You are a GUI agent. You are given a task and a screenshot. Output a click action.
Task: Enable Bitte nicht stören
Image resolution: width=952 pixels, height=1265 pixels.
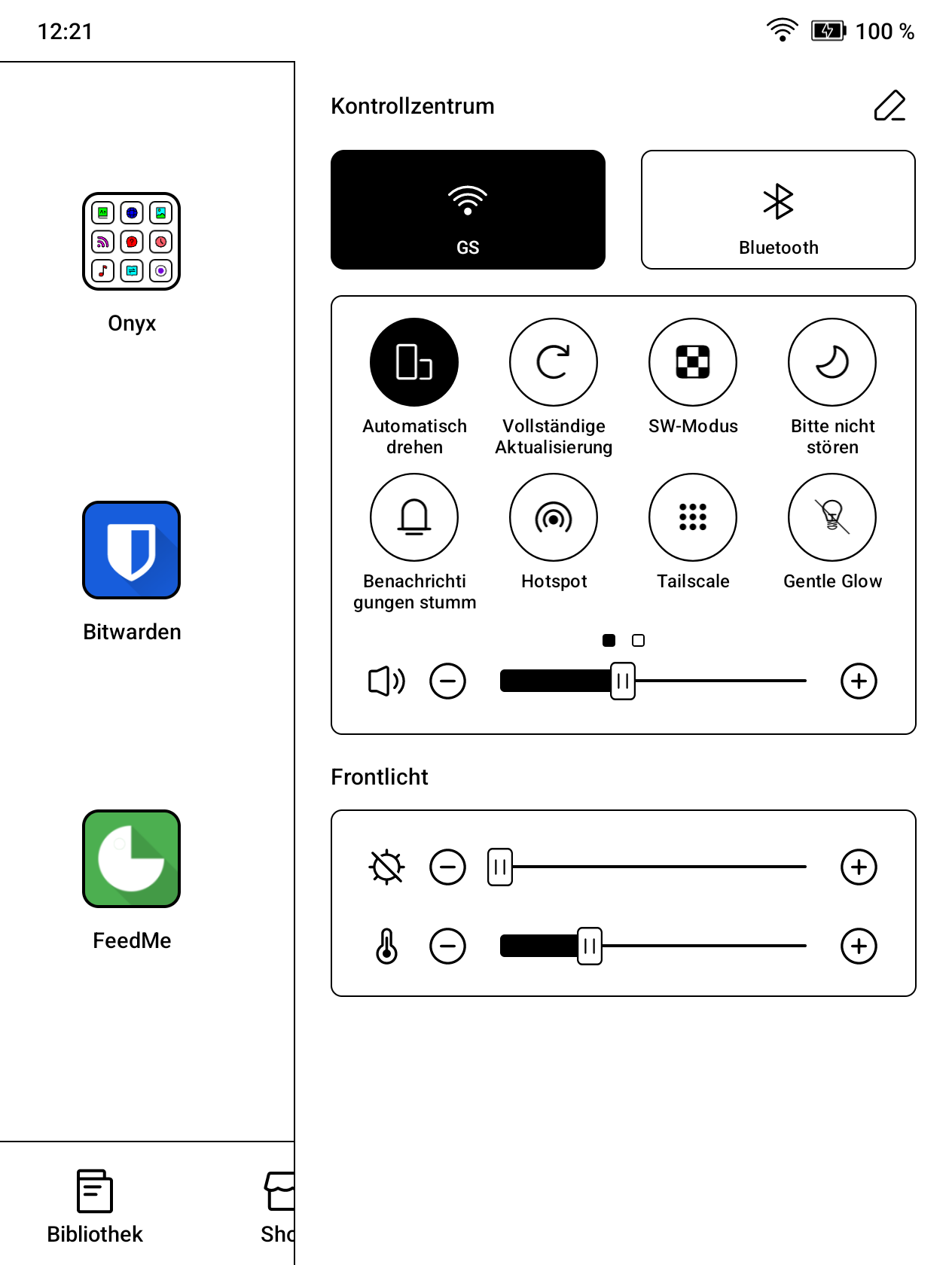[832, 362]
